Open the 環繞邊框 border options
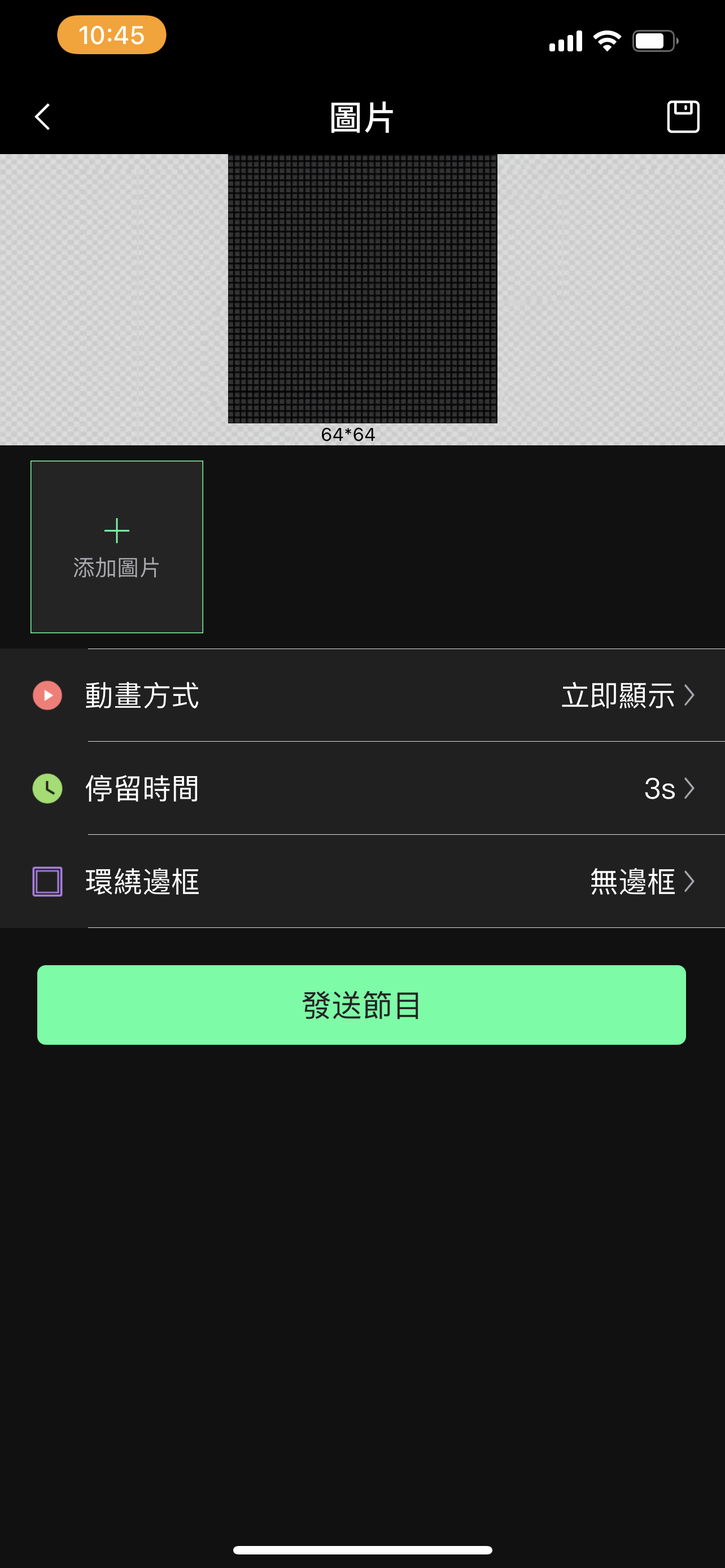This screenshot has width=725, height=1568. (363, 882)
